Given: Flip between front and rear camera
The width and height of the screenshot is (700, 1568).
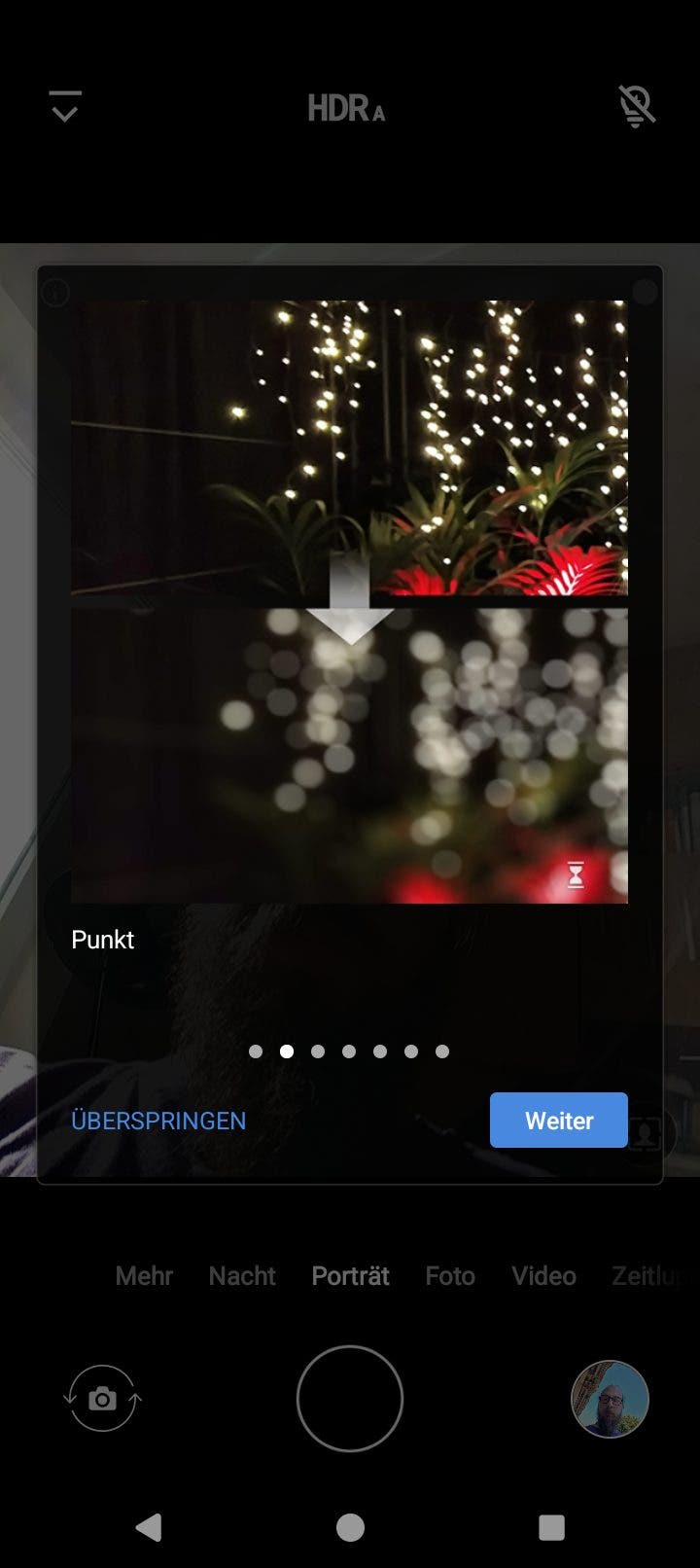Looking at the screenshot, I should tap(102, 1399).
